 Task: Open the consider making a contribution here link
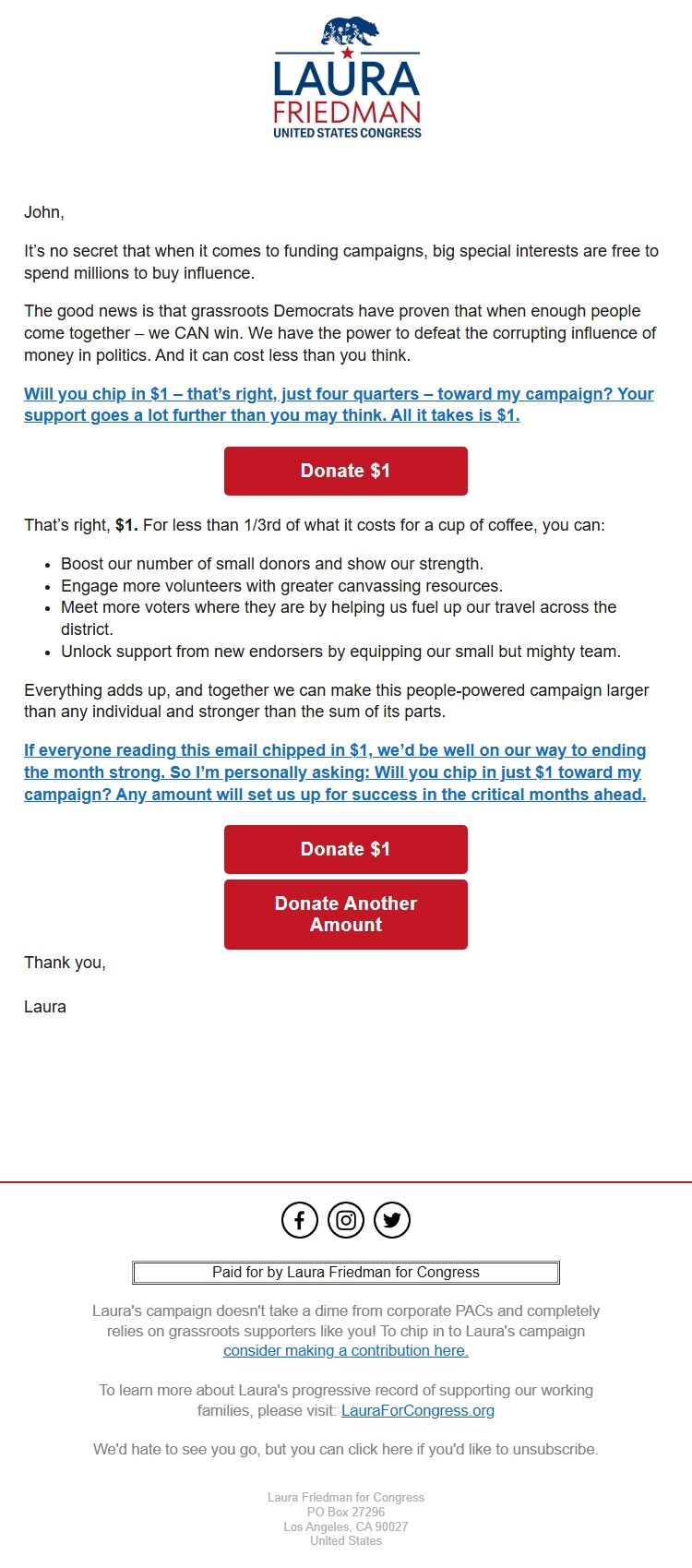345,1350
